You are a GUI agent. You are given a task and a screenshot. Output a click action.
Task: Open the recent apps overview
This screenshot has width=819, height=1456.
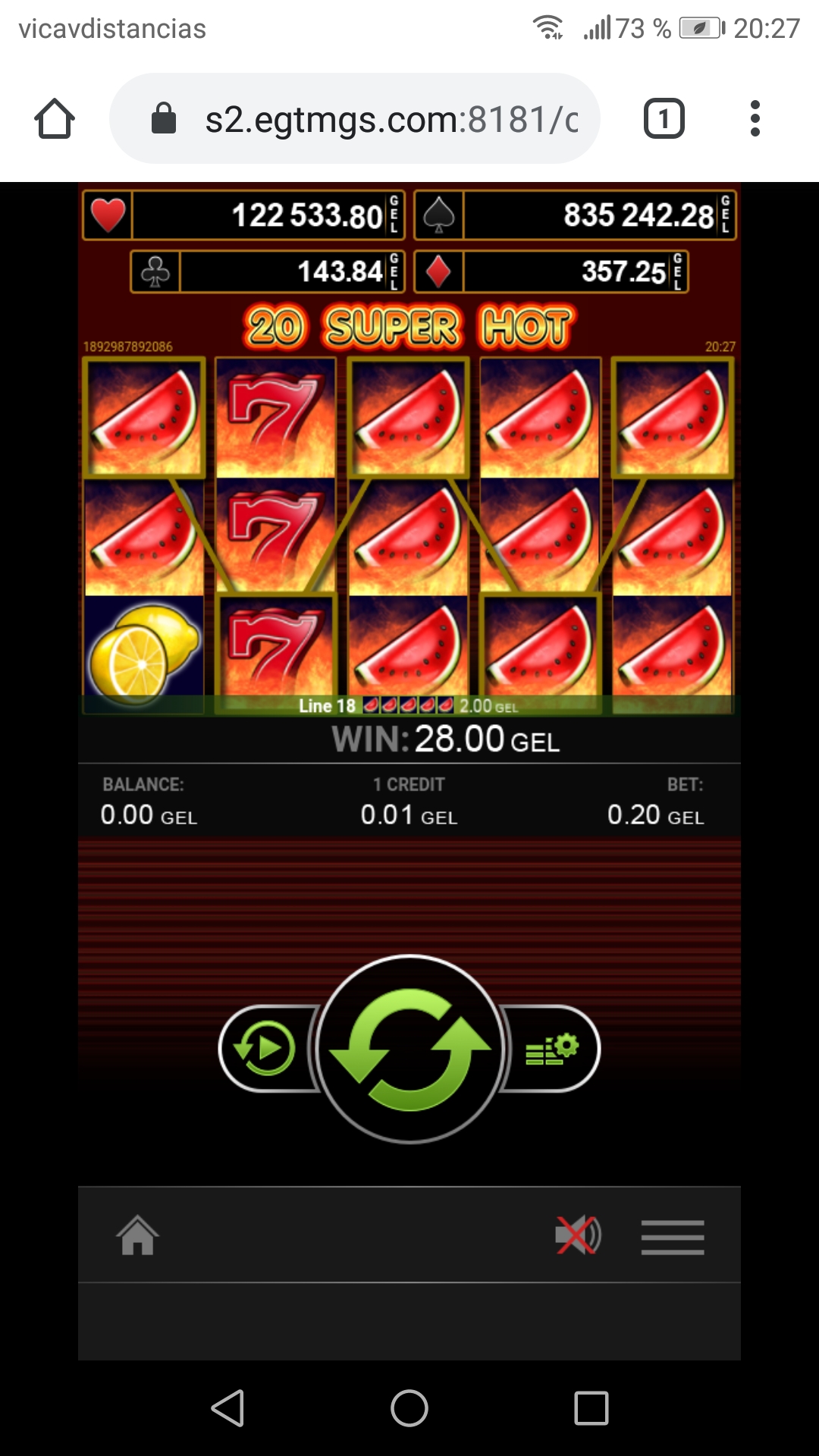tap(591, 1408)
